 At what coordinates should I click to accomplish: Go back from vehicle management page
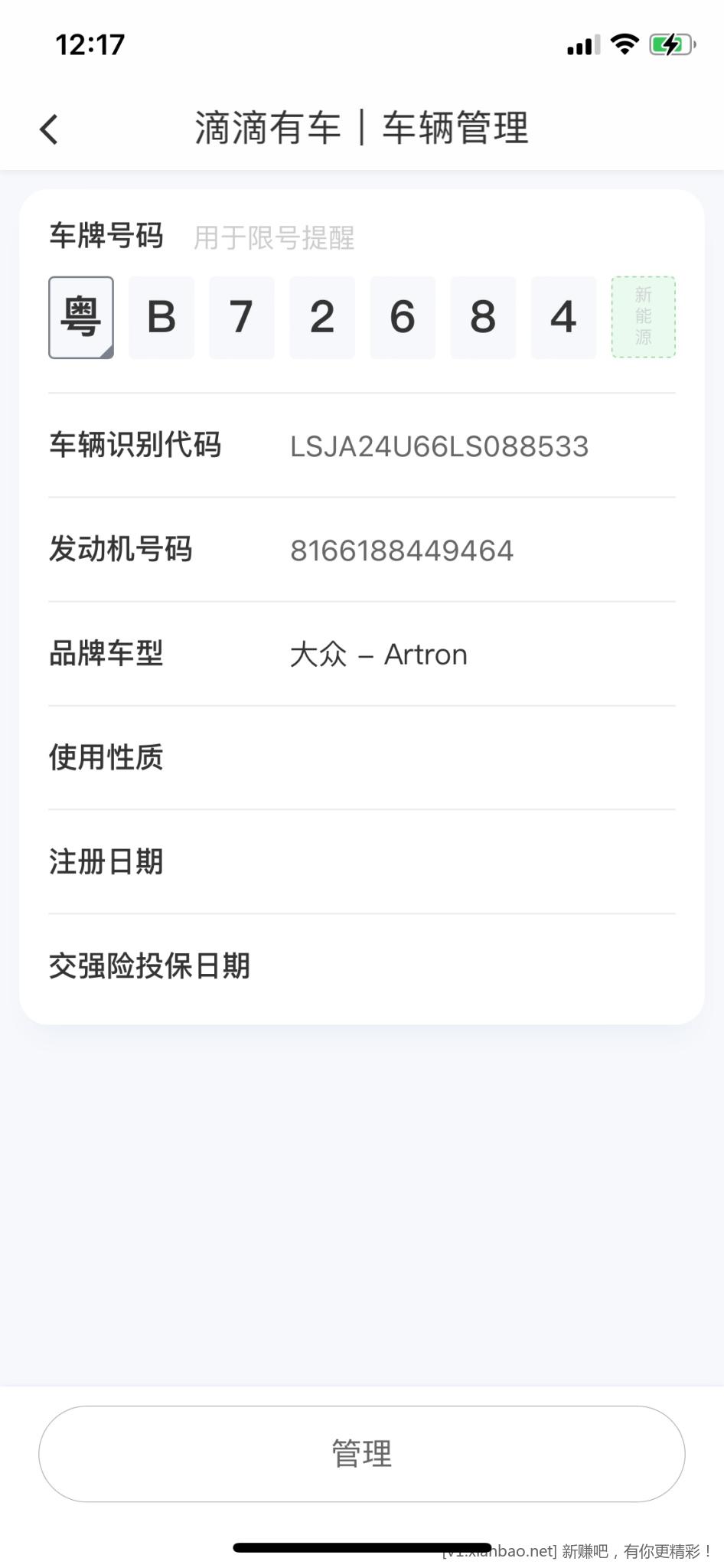[49, 129]
